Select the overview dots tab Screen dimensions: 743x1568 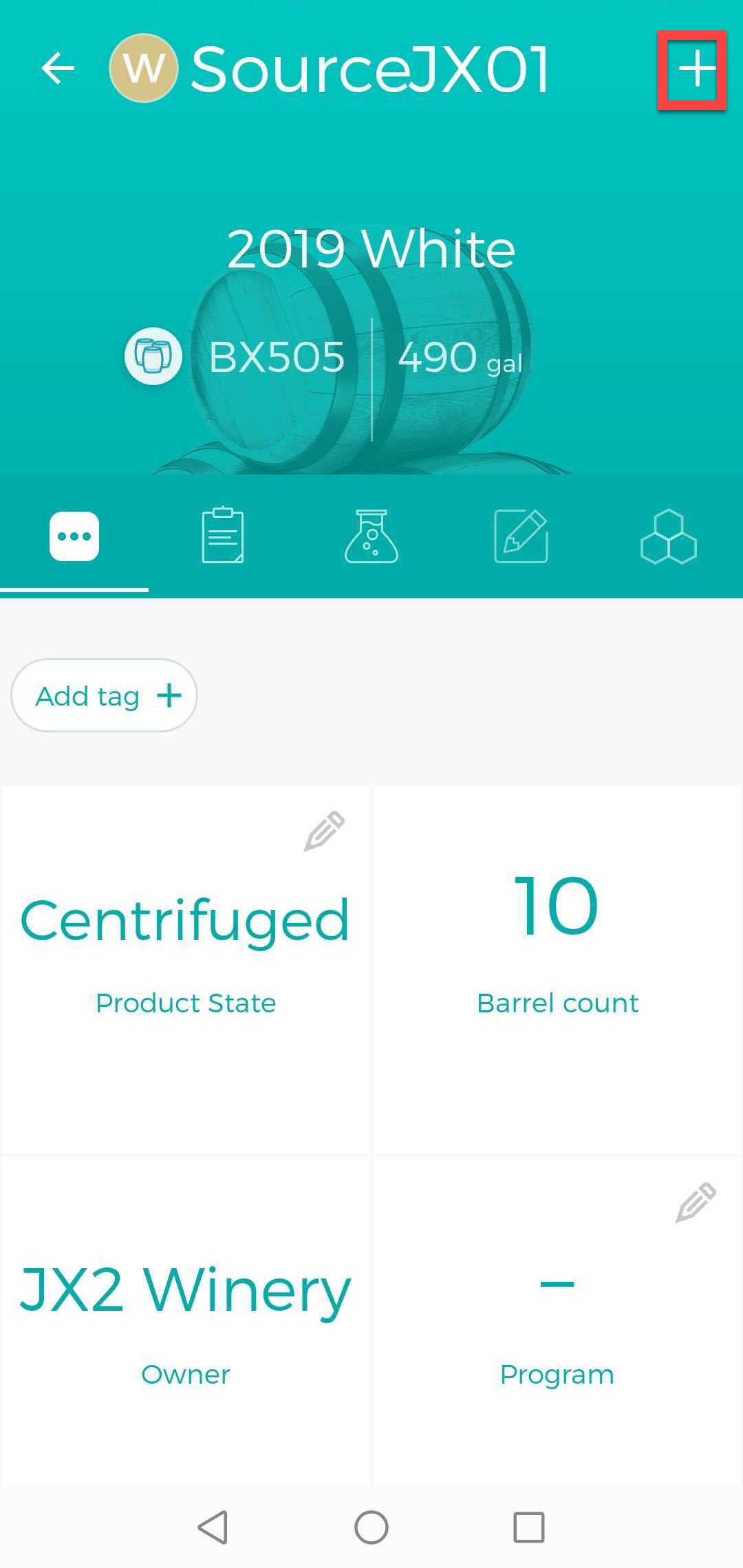[x=74, y=536]
